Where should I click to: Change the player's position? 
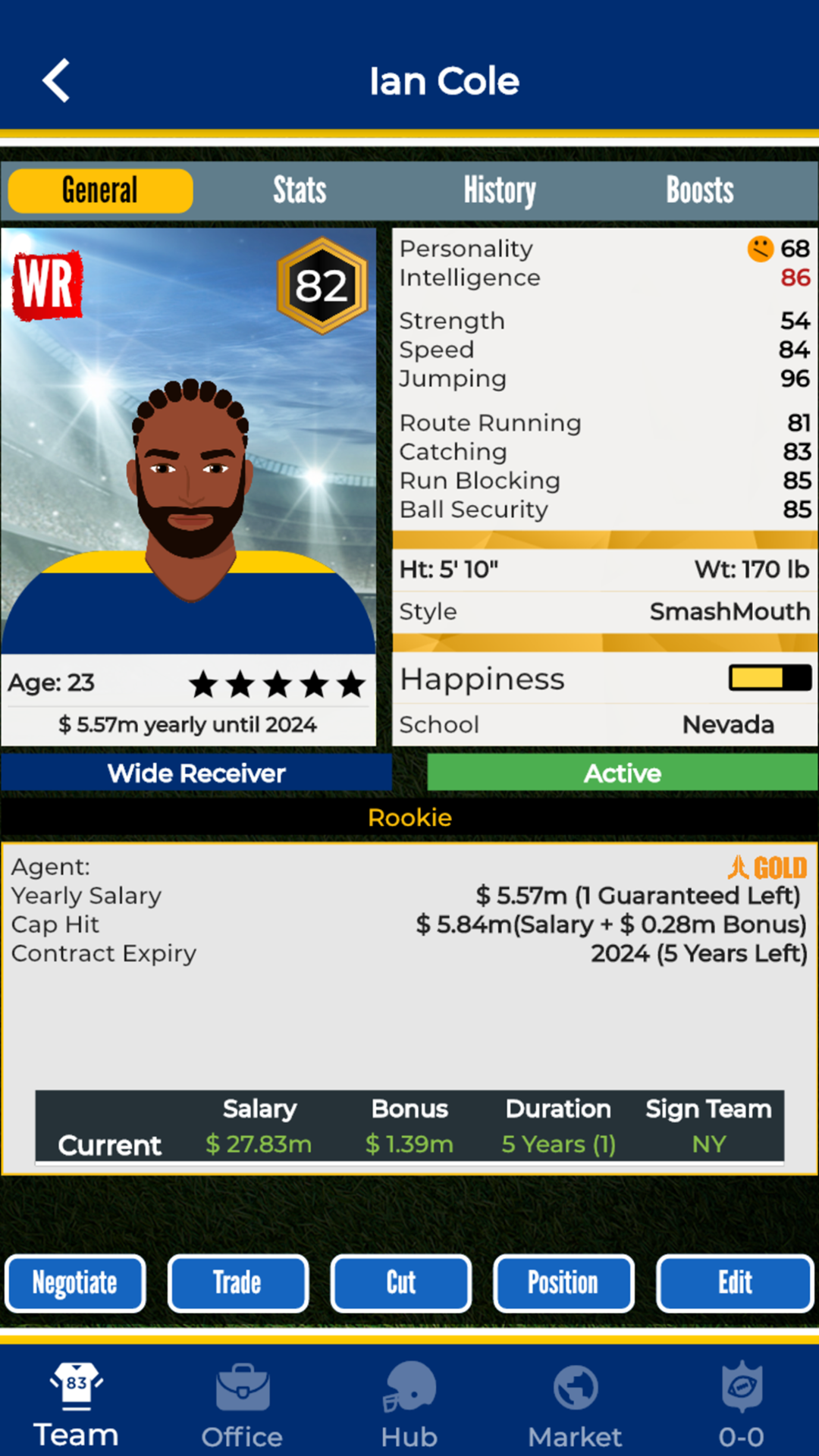click(x=563, y=1283)
